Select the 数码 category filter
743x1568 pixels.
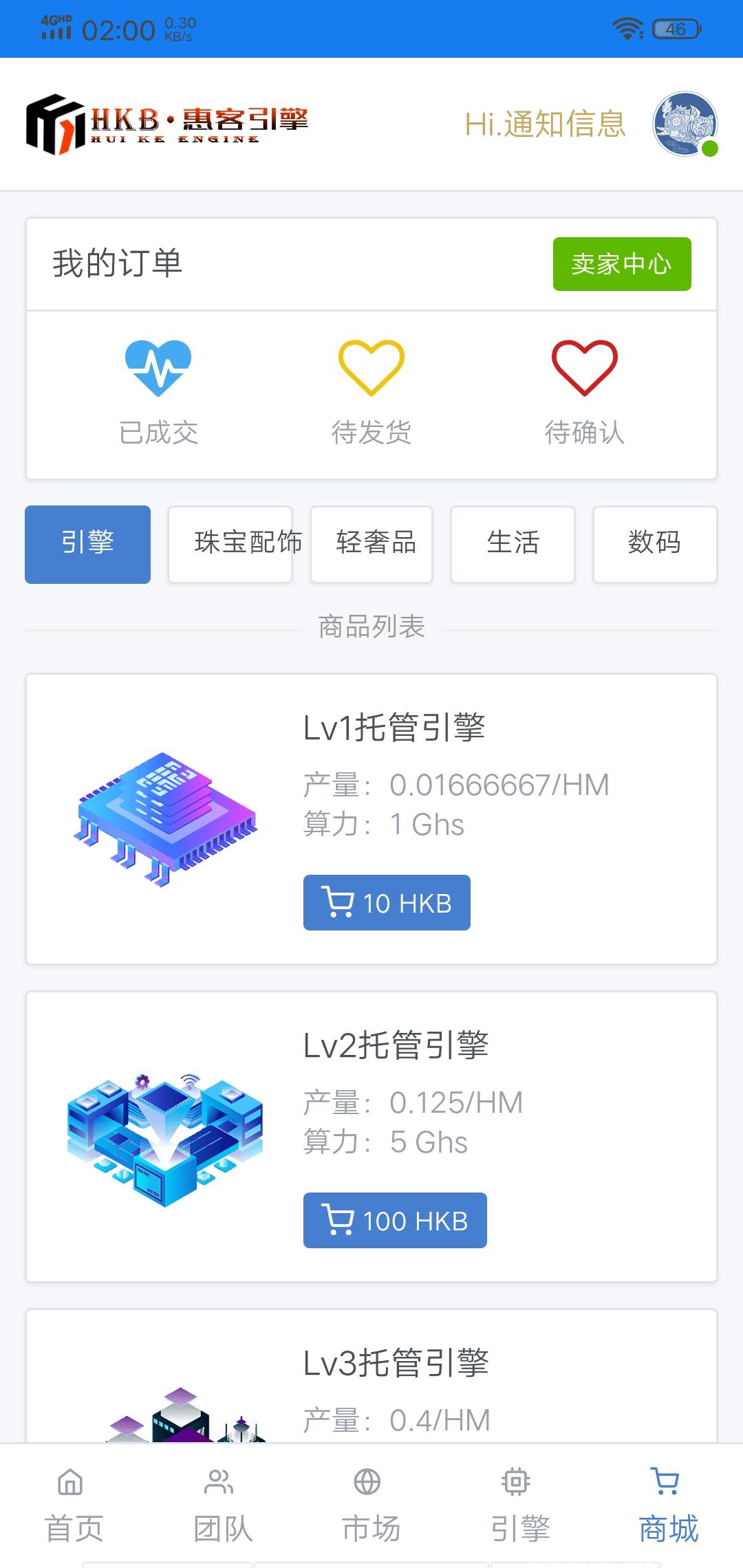[x=655, y=544]
